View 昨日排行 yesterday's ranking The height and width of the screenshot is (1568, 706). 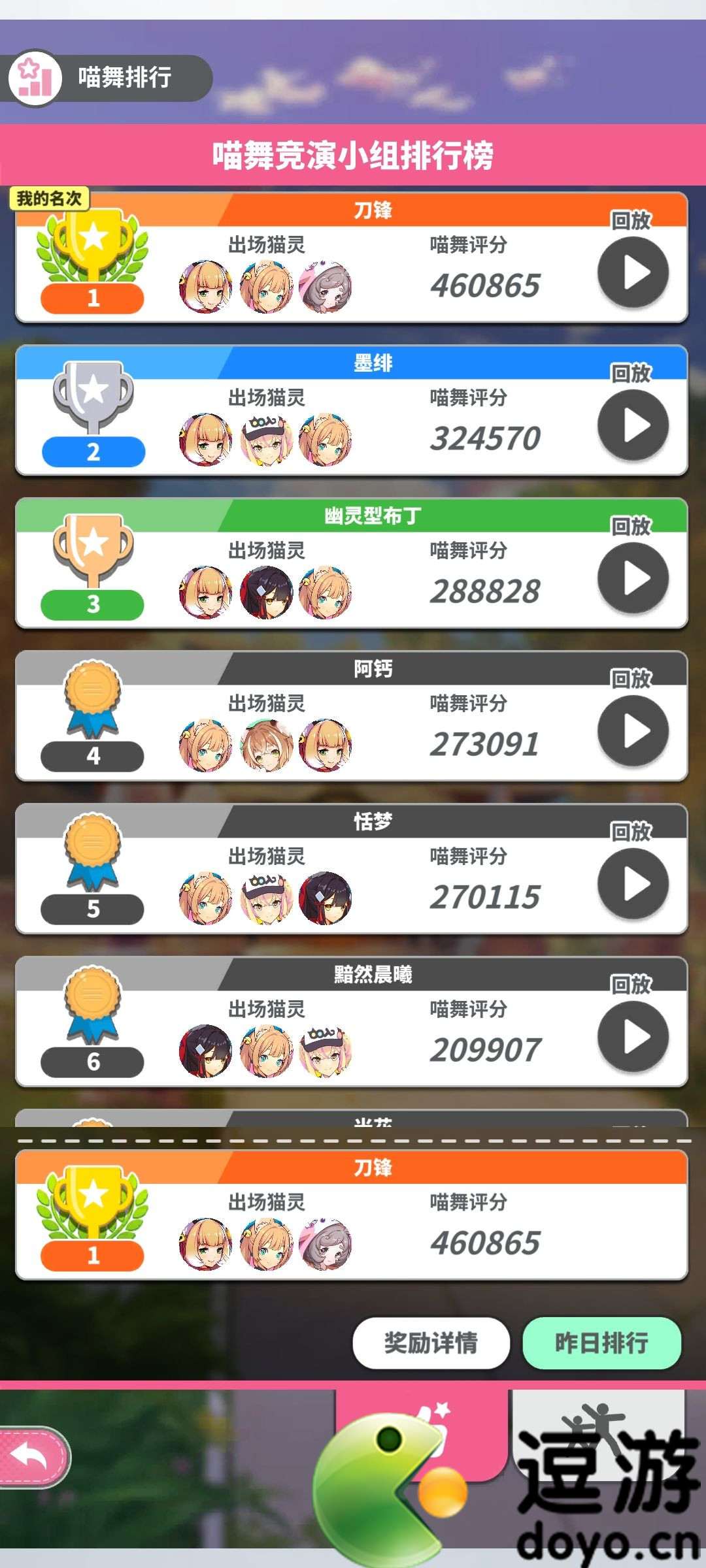(x=601, y=1343)
